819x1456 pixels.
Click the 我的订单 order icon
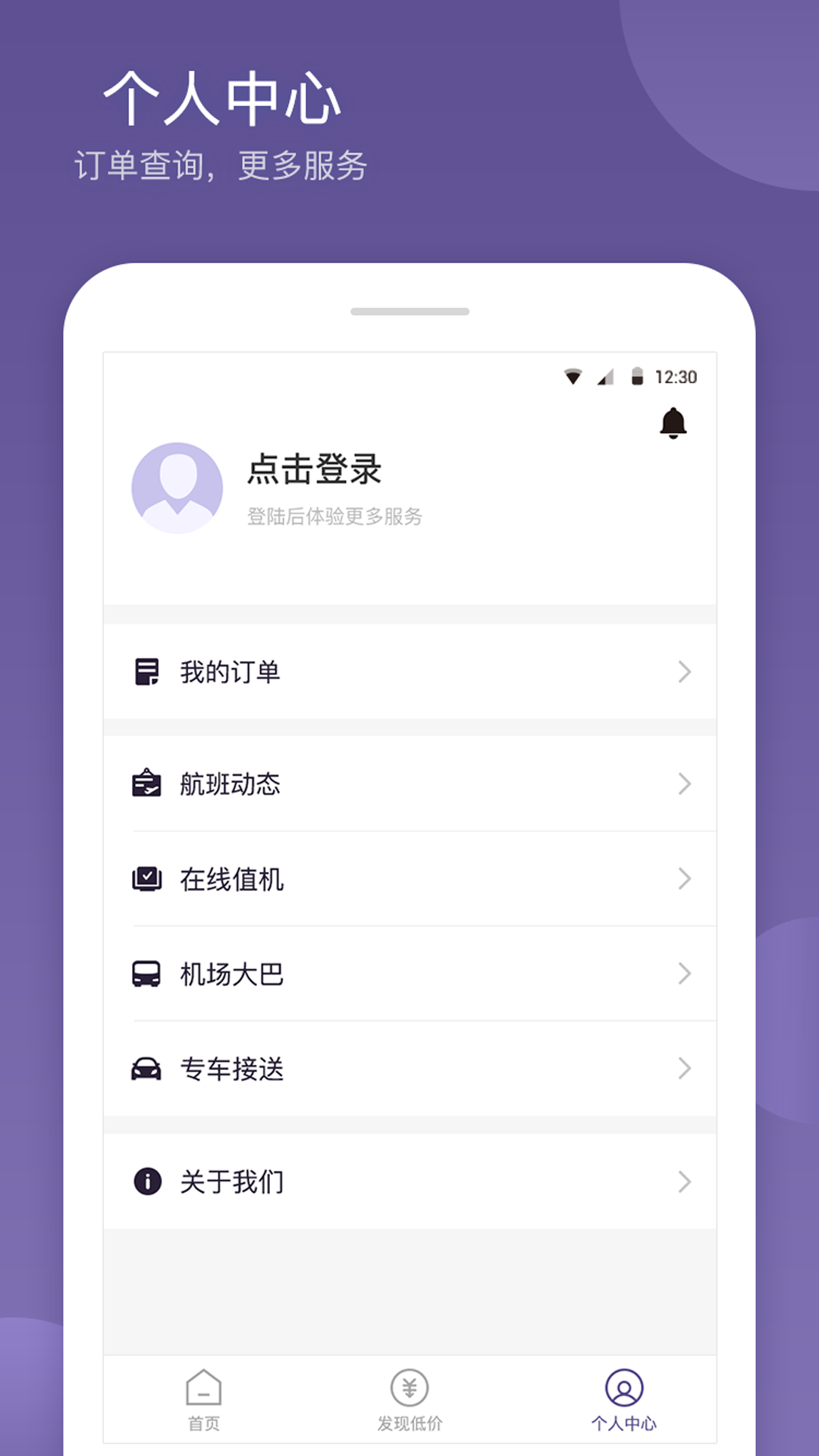pyautogui.click(x=147, y=670)
